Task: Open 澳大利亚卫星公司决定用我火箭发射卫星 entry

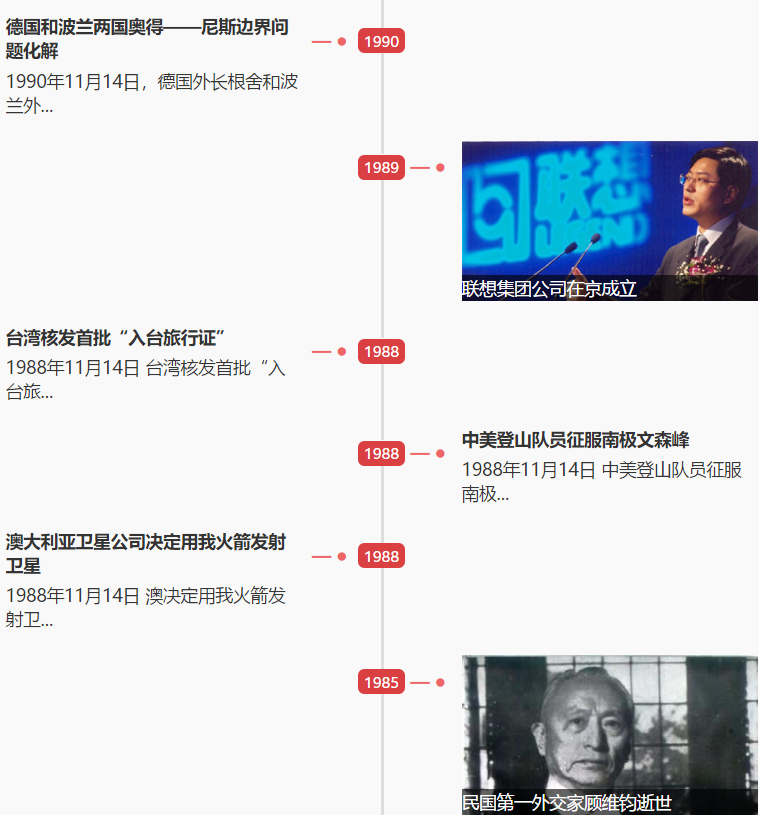Action: [146, 554]
